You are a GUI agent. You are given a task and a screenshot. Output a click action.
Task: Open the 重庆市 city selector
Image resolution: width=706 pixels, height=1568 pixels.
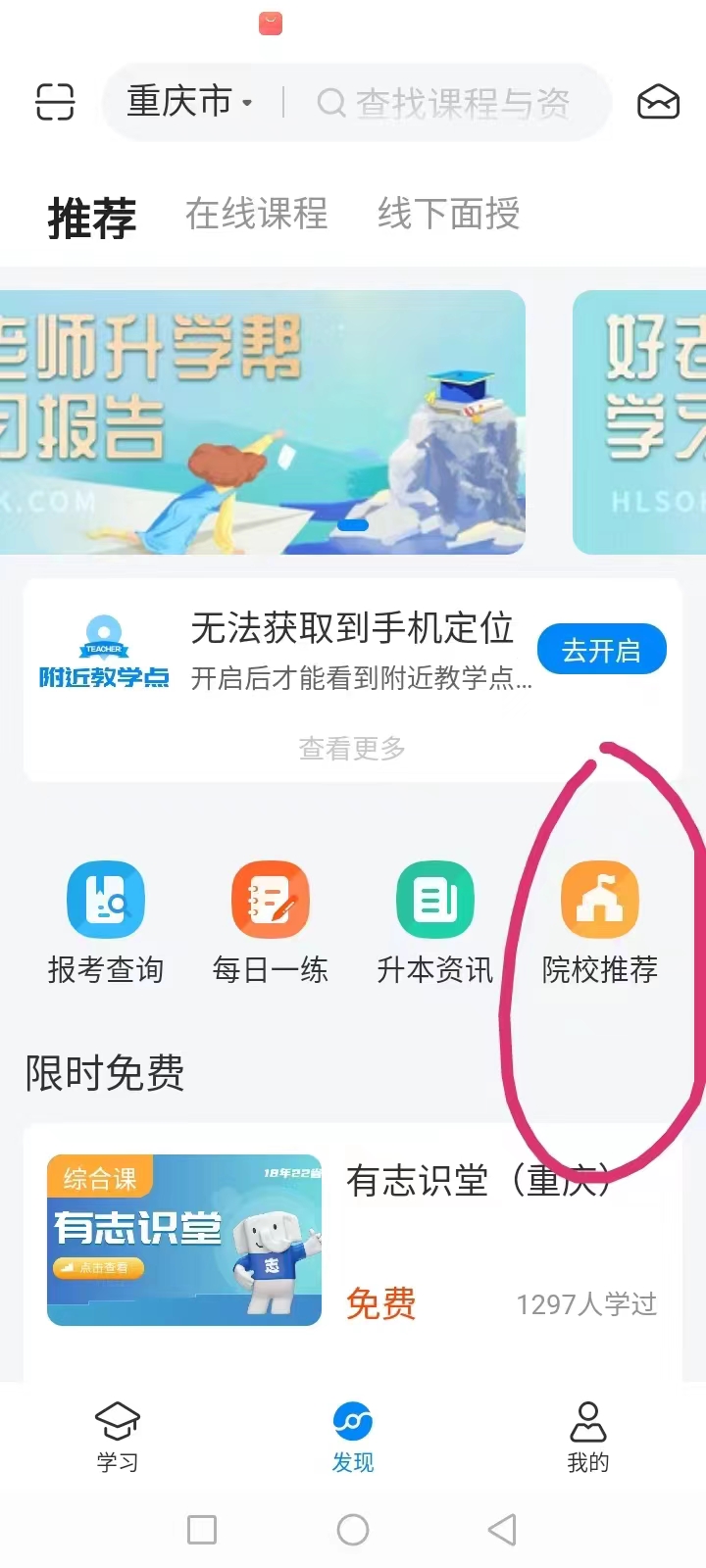pos(188,102)
